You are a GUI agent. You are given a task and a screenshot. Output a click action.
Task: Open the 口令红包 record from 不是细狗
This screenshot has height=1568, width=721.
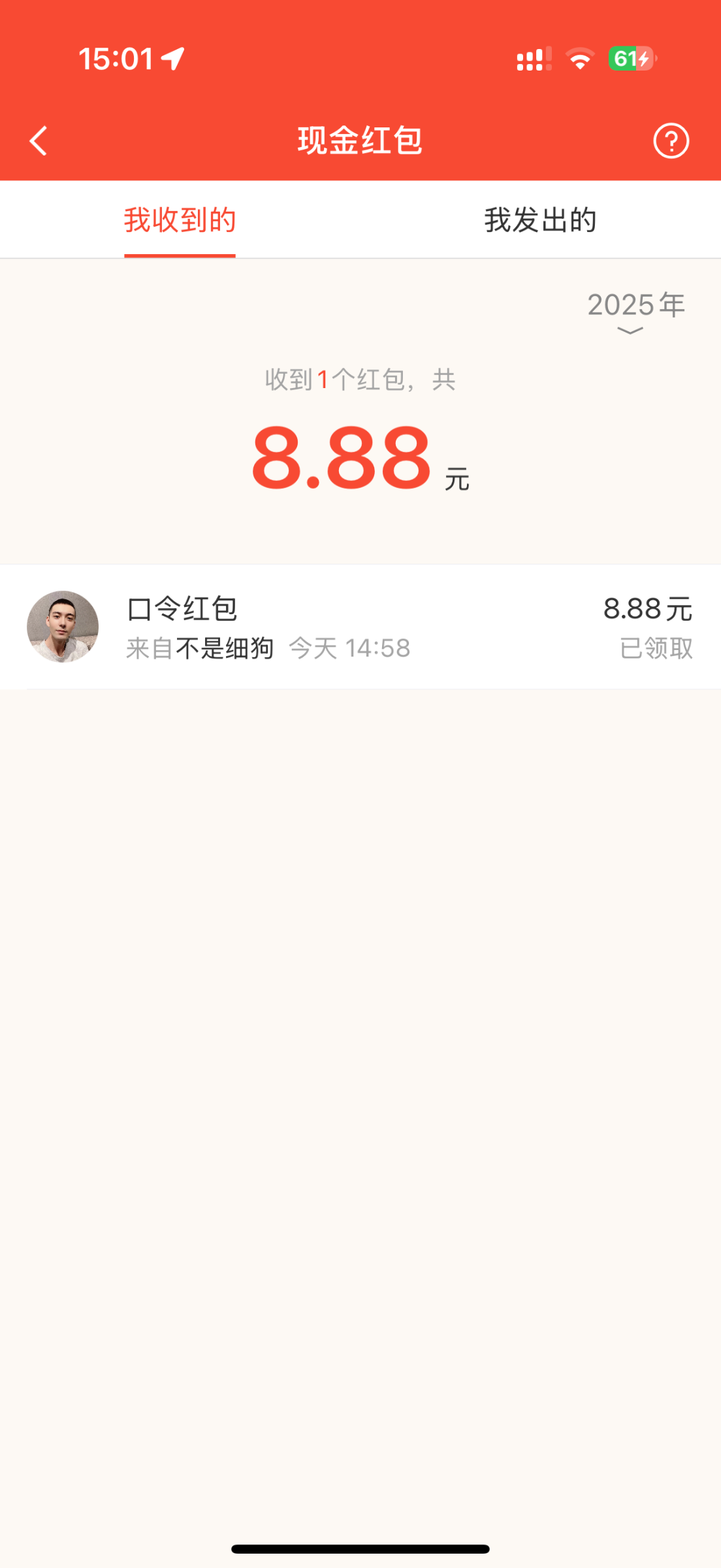[x=359, y=627]
